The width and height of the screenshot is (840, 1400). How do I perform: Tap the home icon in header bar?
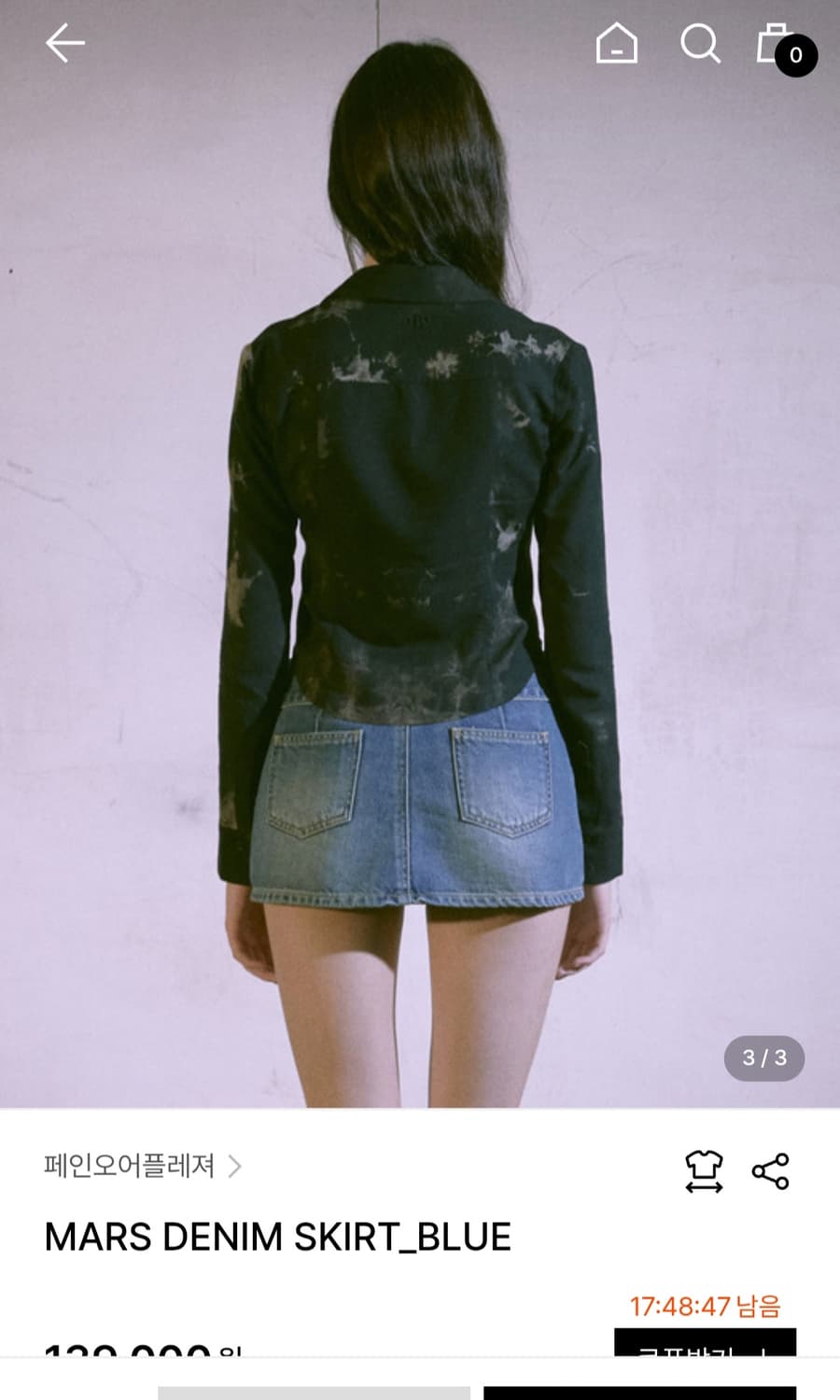(x=618, y=43)
